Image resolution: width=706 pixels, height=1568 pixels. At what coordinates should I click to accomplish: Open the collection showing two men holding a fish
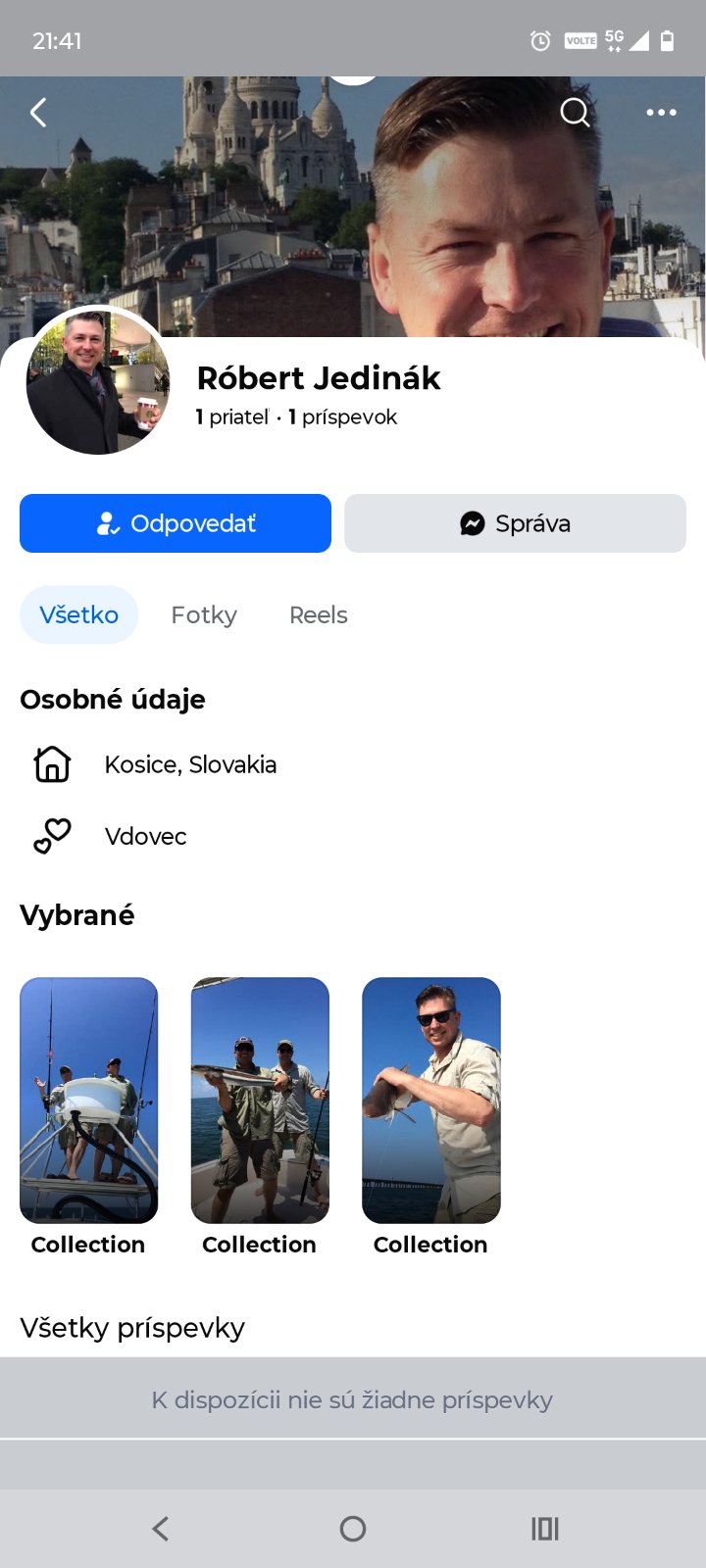point(260,1100)
